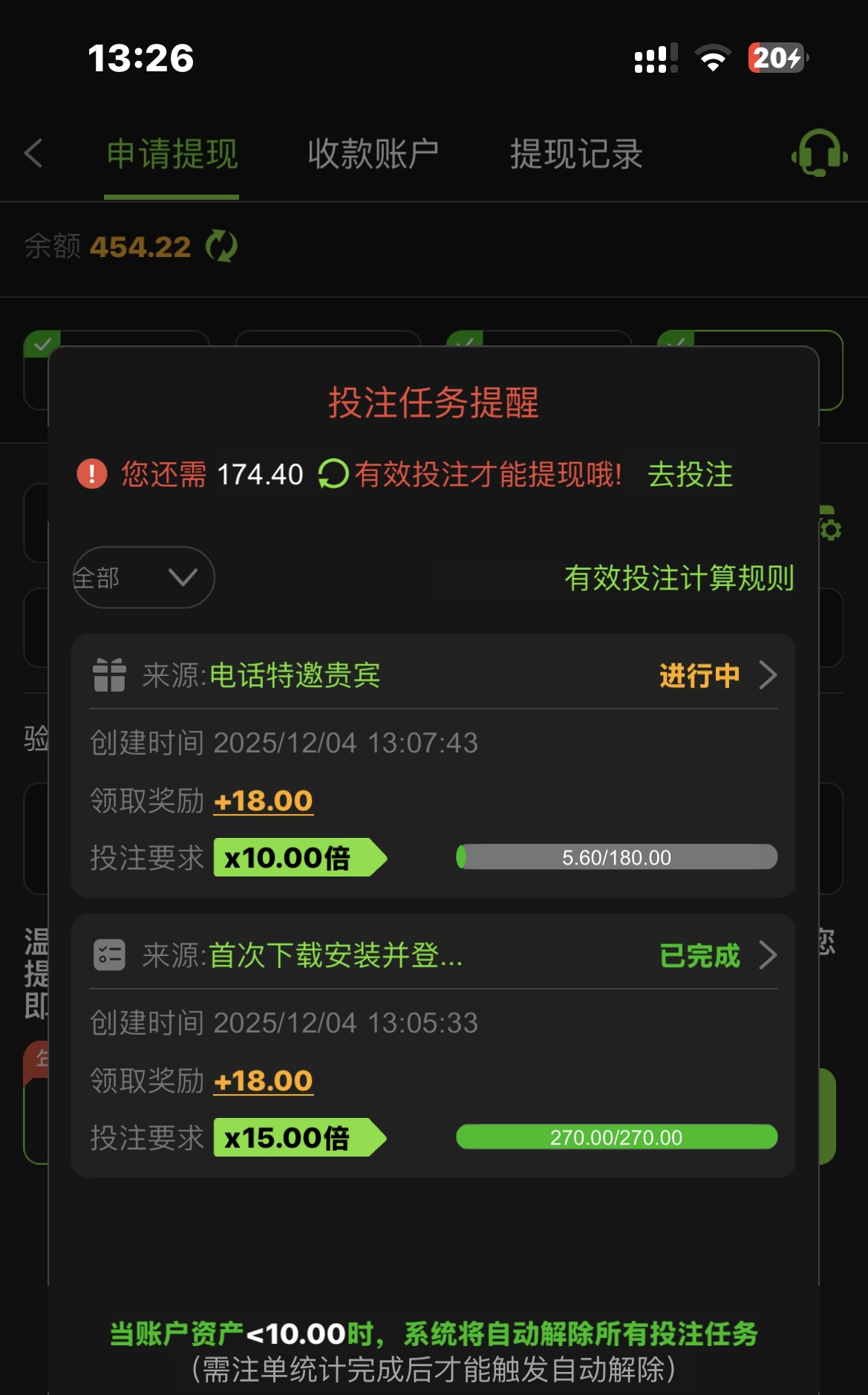Open the 电话特邀贵宾 task in progress
868x1395 pixels.
pos(768,675)
